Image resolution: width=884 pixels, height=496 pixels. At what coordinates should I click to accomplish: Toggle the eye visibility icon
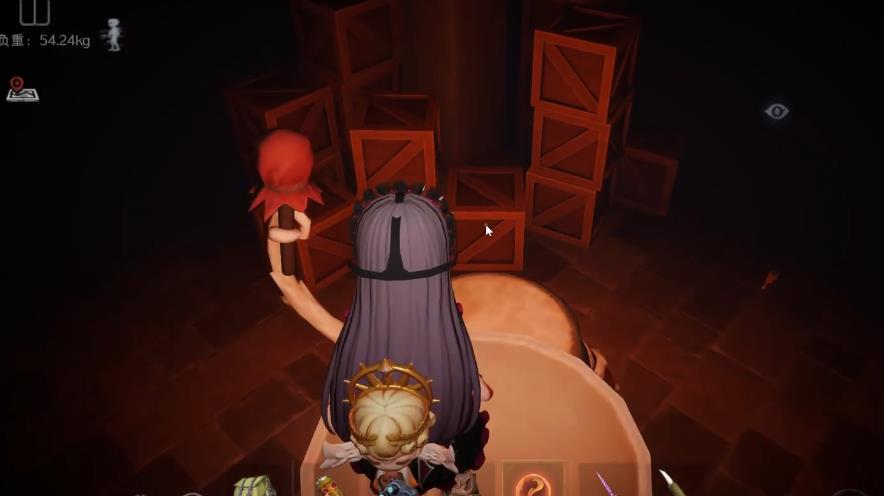click(x=777, y=112)
